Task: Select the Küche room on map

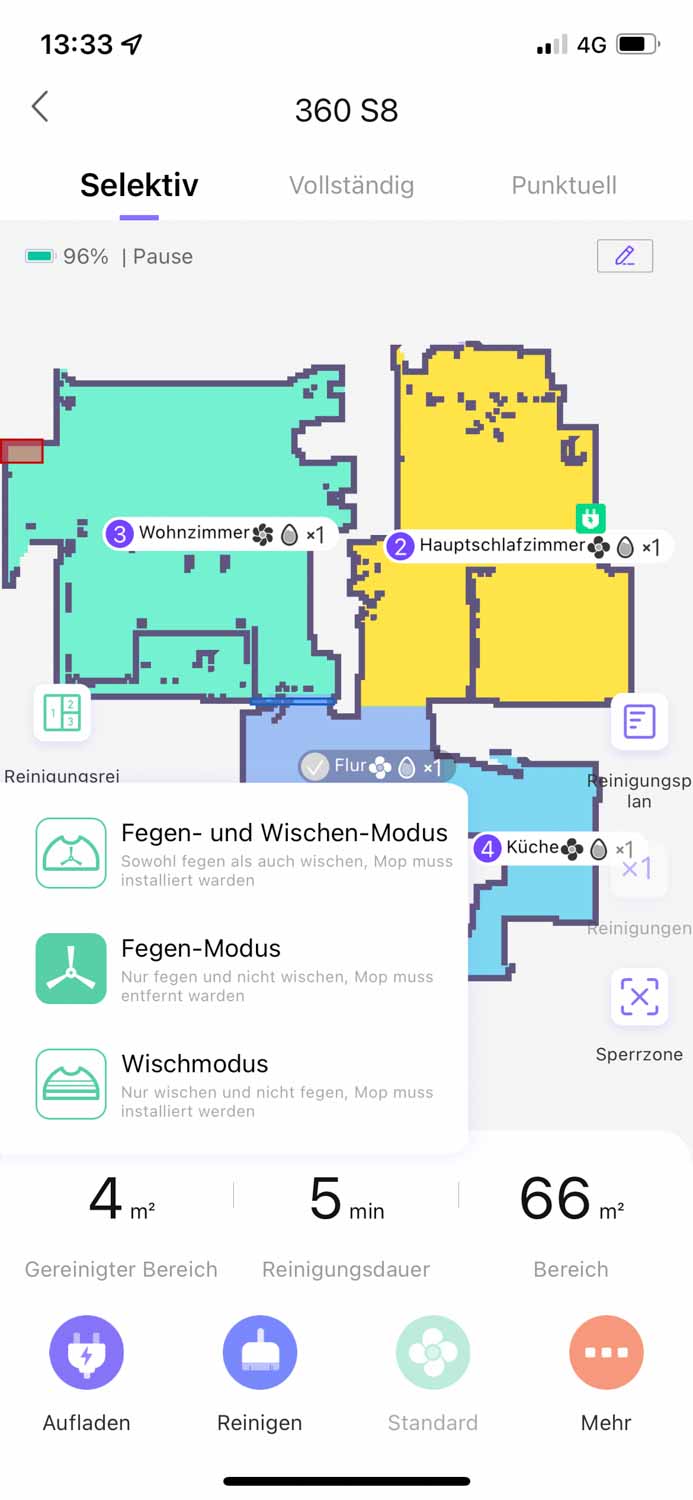Action: pyautogui.click(x=531, y=848)
